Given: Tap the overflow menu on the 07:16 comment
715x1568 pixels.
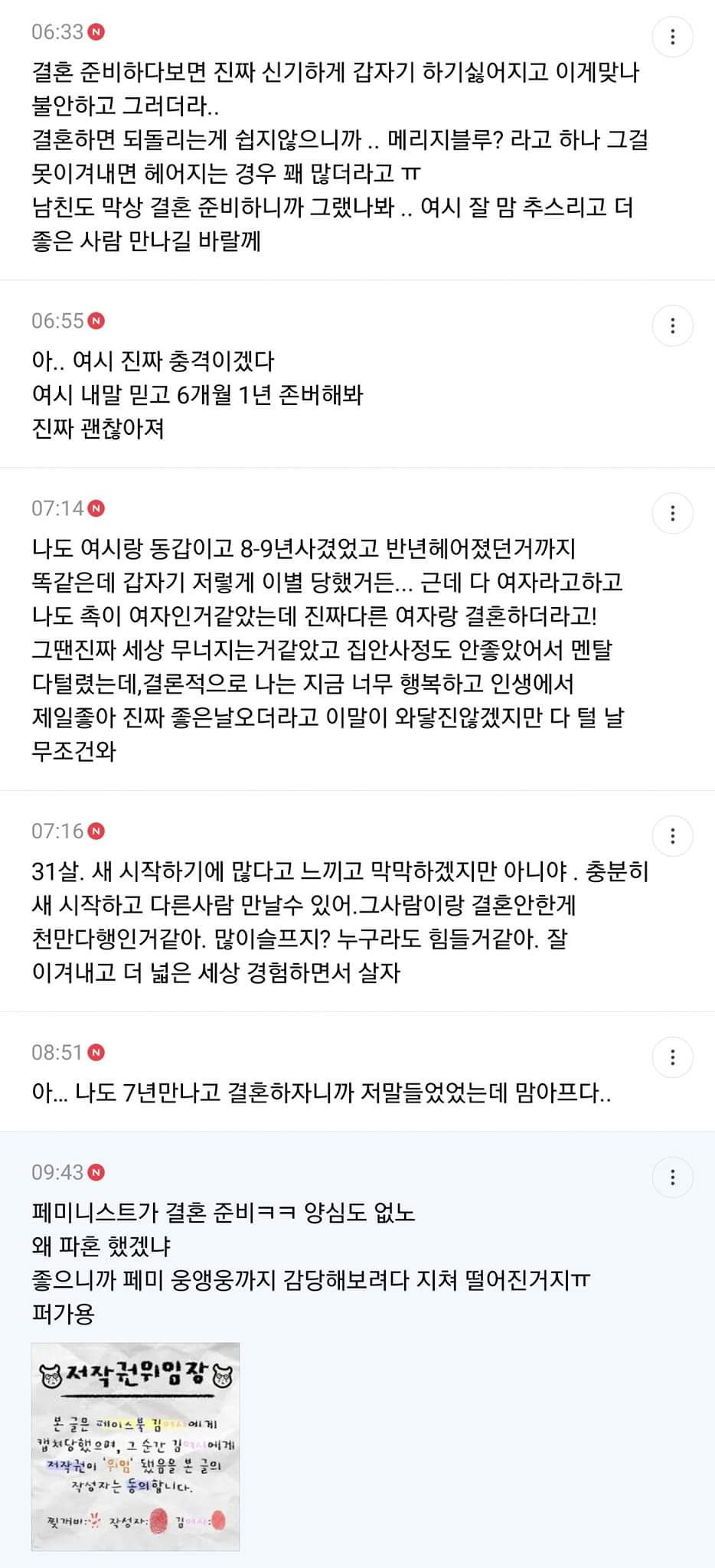Looking at the screenshot, I should [672, 835].
